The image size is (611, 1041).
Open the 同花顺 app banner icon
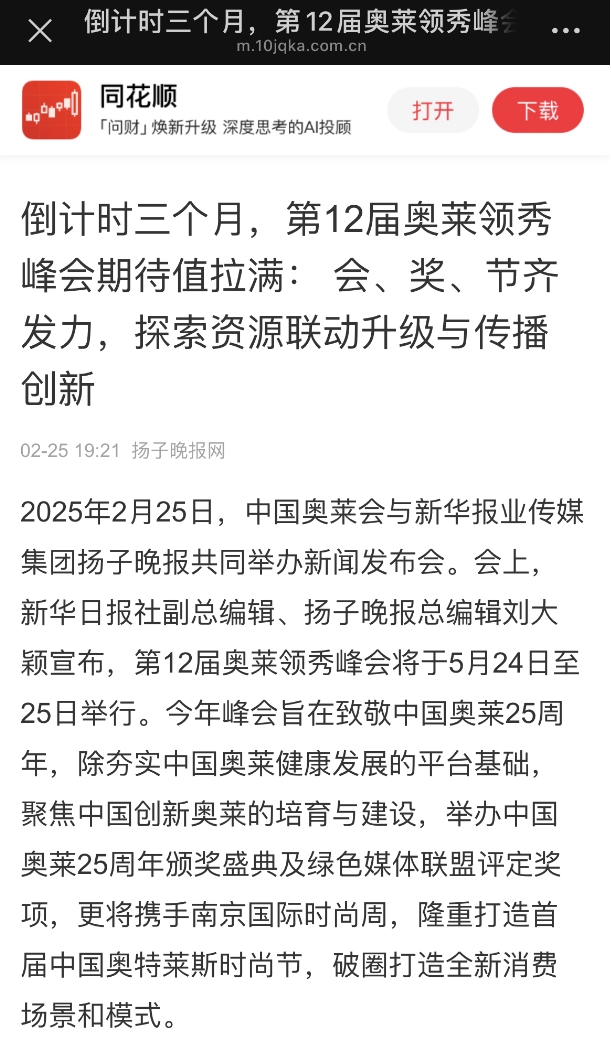(x=52, y=110)
